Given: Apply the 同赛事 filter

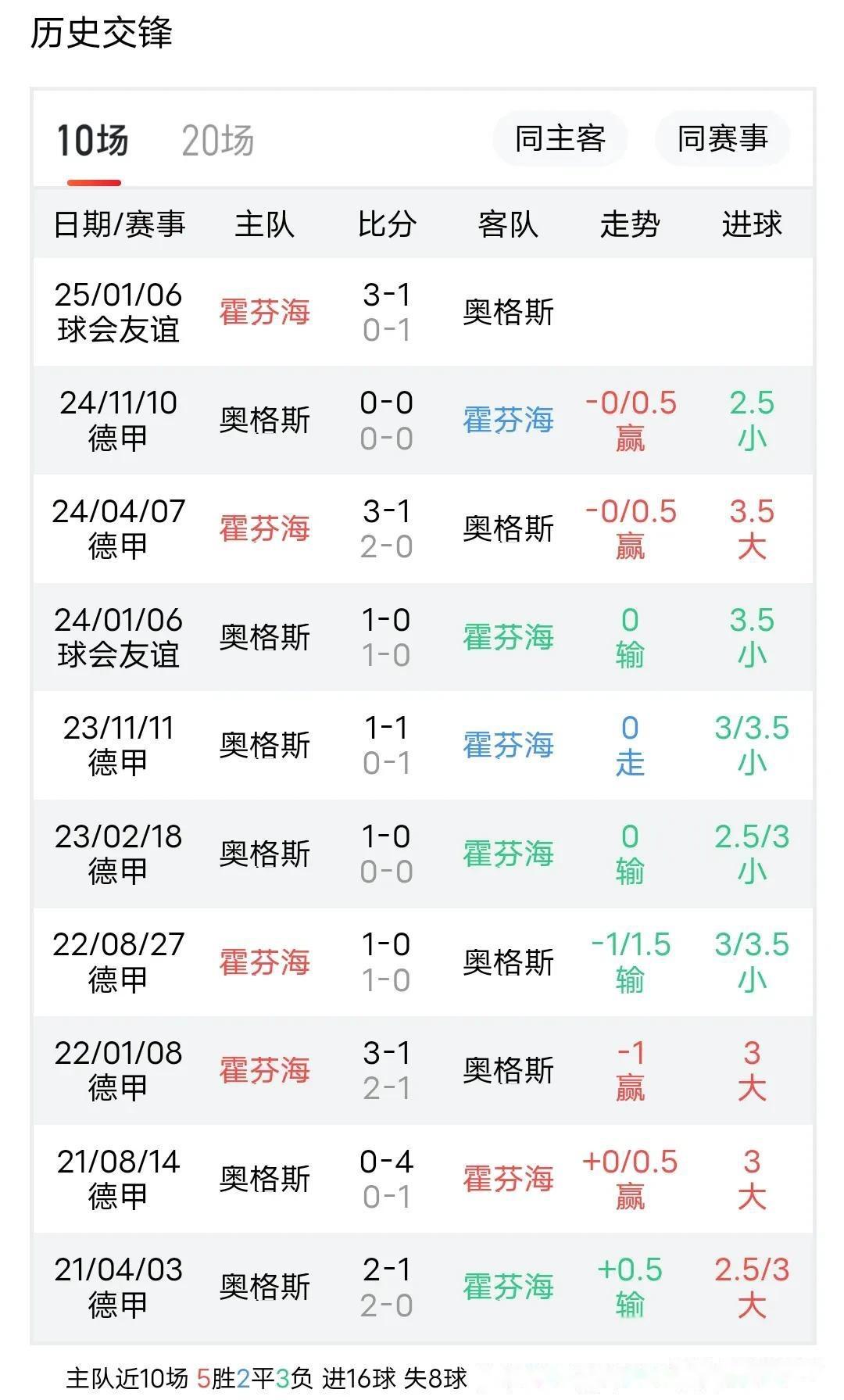Looking at the screenshot, I should (722, 139).
